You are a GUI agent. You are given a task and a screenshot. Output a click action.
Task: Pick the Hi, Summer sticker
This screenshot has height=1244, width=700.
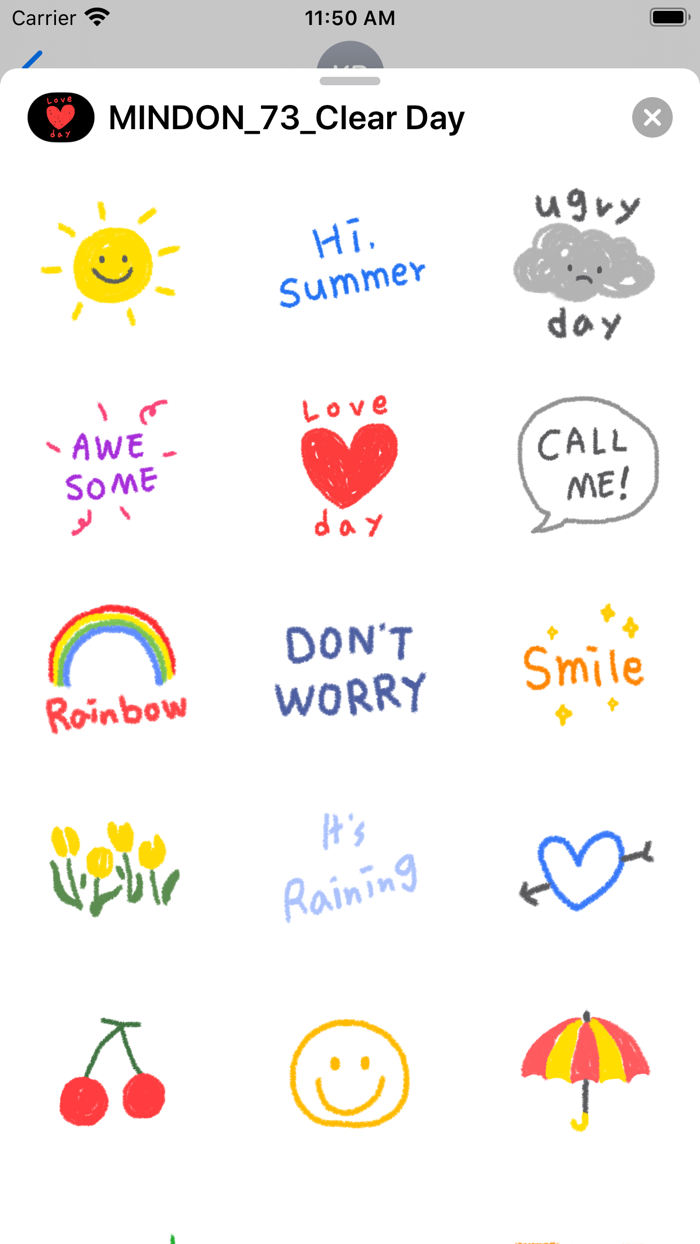350,265
